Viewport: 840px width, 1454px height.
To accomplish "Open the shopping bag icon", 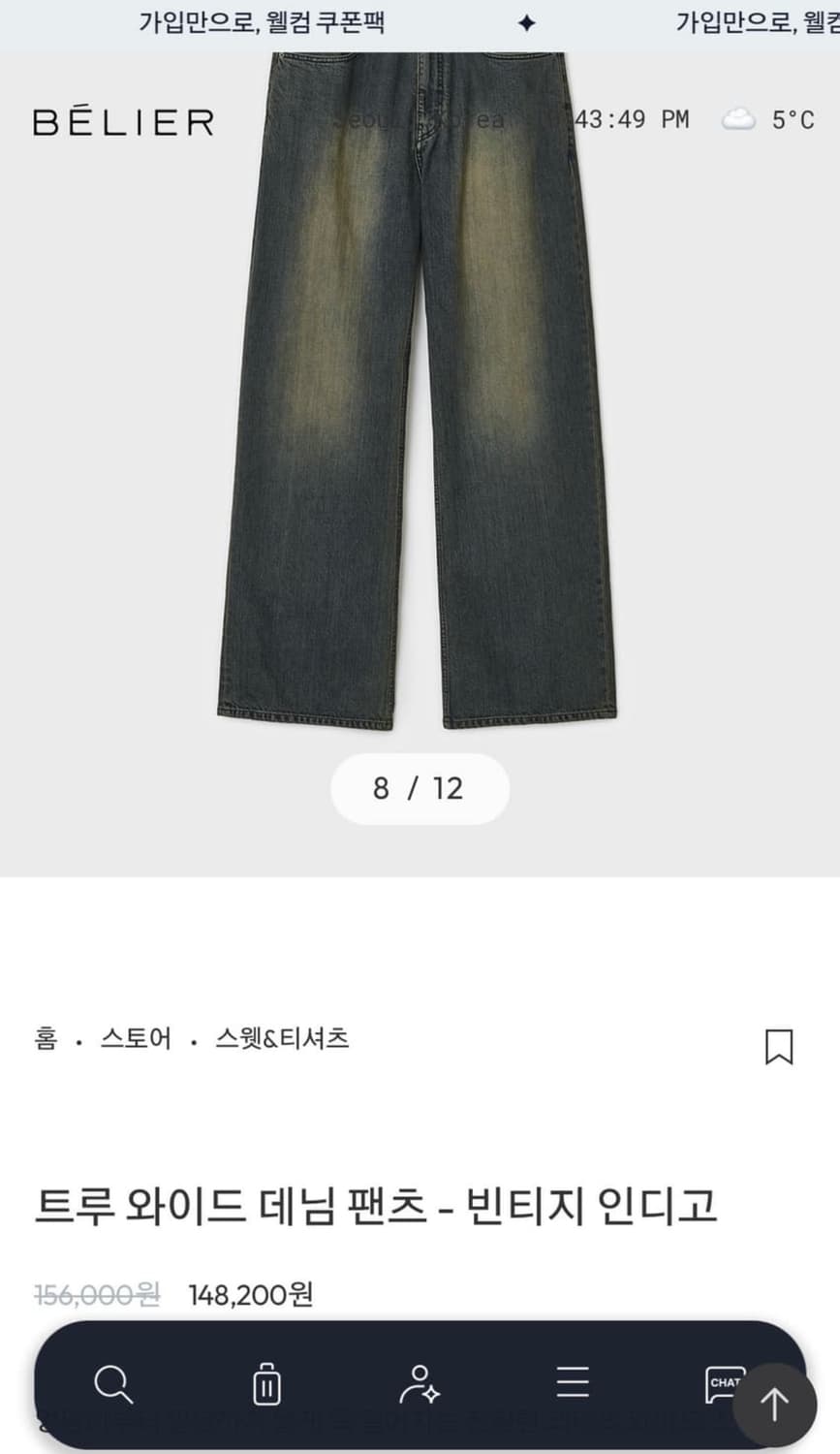I will point(266,1386).
